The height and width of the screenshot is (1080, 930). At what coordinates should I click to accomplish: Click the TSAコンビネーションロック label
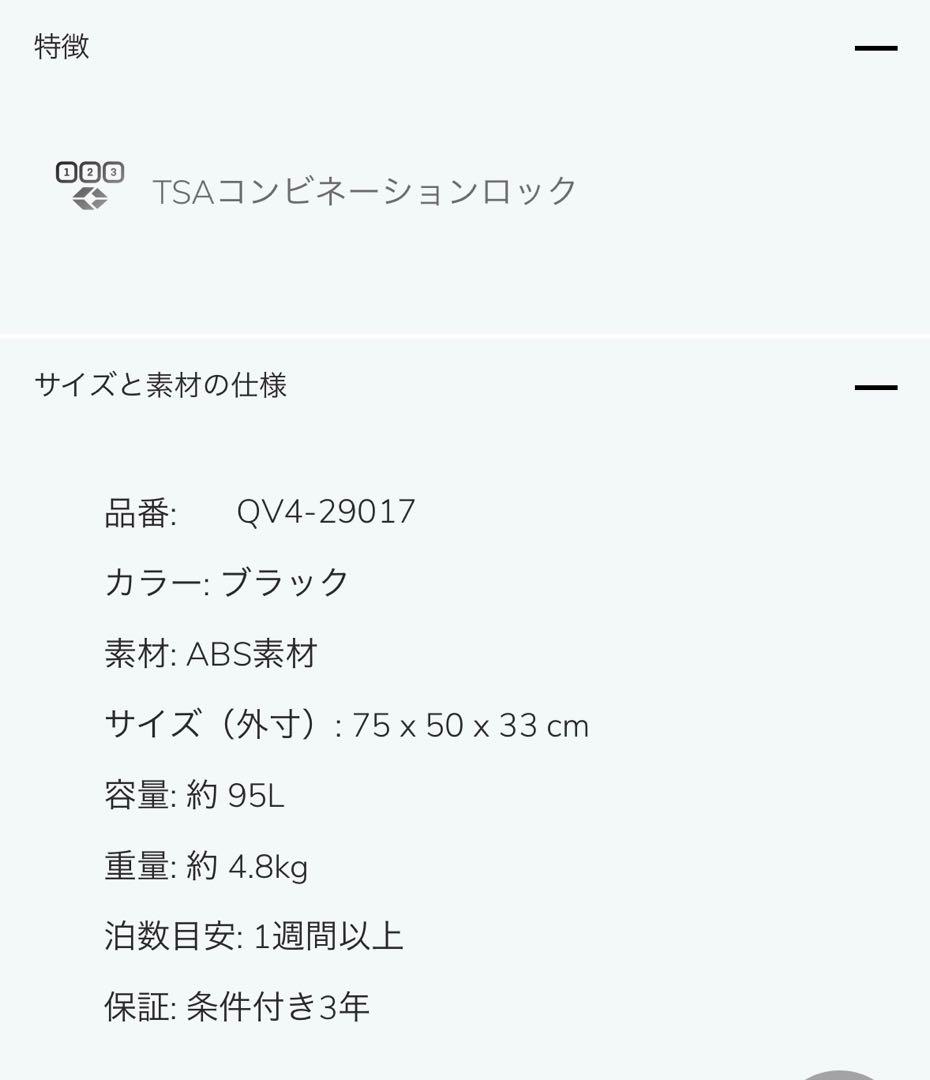(x=363, y=190)
